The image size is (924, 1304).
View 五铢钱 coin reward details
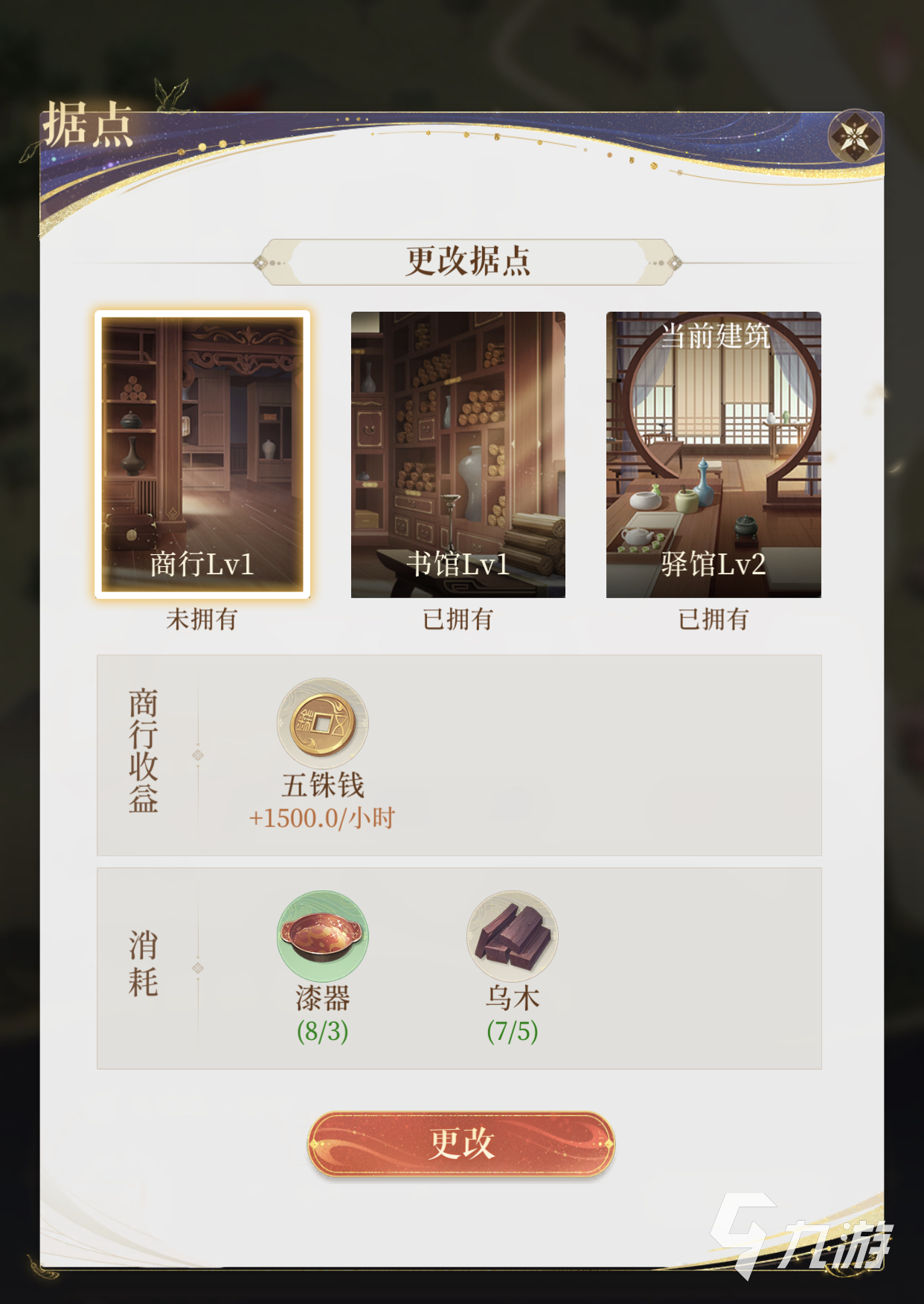click(x=322, y=723)
